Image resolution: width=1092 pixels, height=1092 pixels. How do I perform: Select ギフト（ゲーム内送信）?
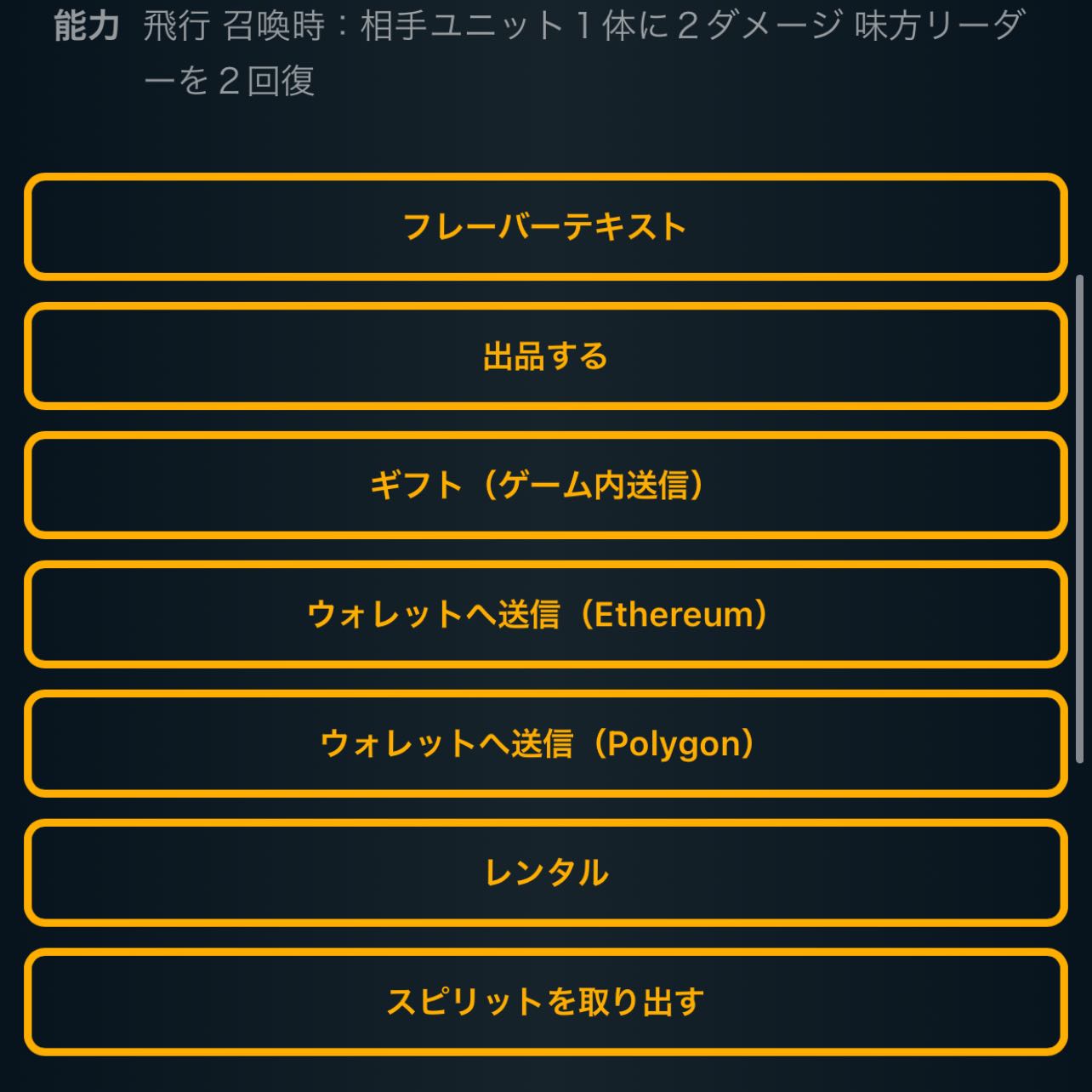click(545, 486)
